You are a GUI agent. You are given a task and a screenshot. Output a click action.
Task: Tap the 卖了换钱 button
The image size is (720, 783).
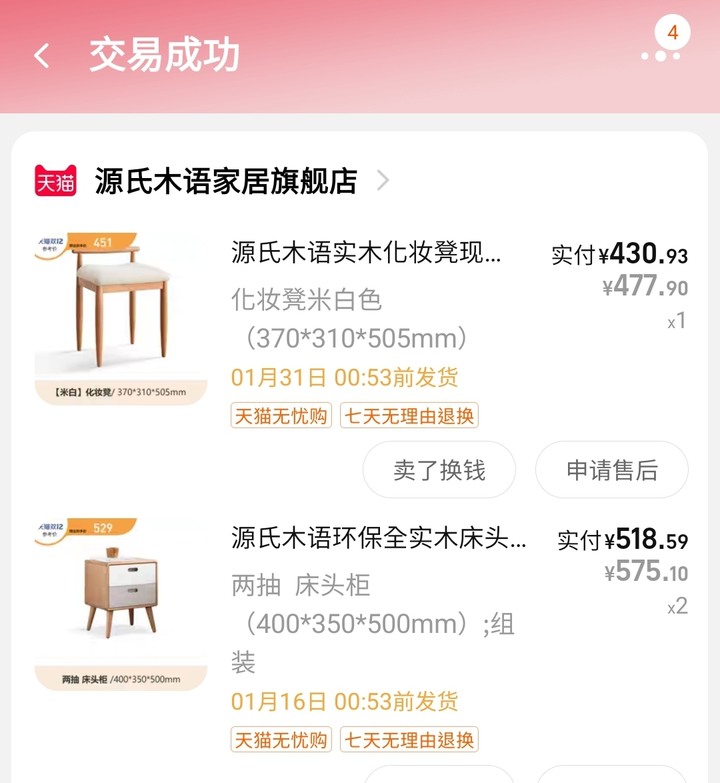(439, 470)
